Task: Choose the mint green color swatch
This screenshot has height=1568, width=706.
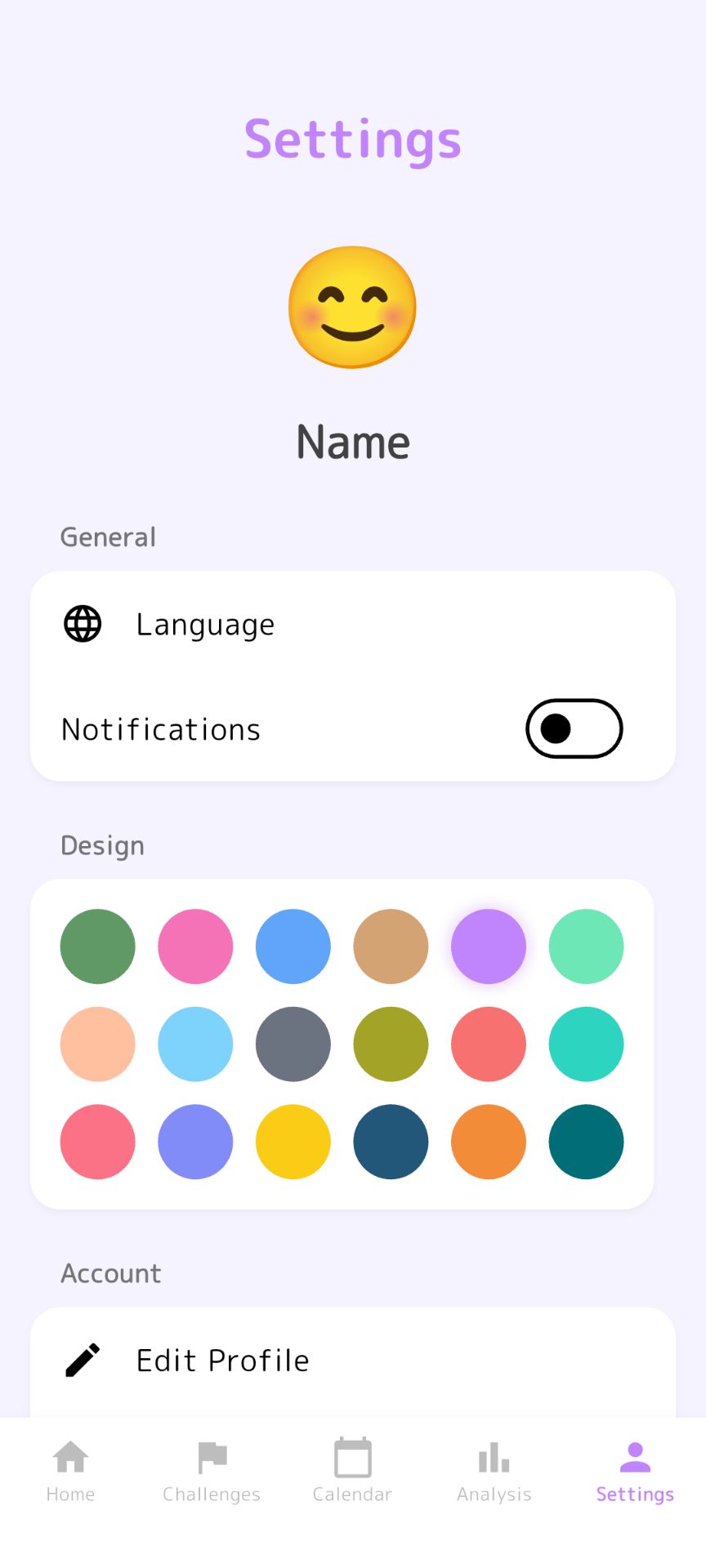Action: [x=586, y=947]
